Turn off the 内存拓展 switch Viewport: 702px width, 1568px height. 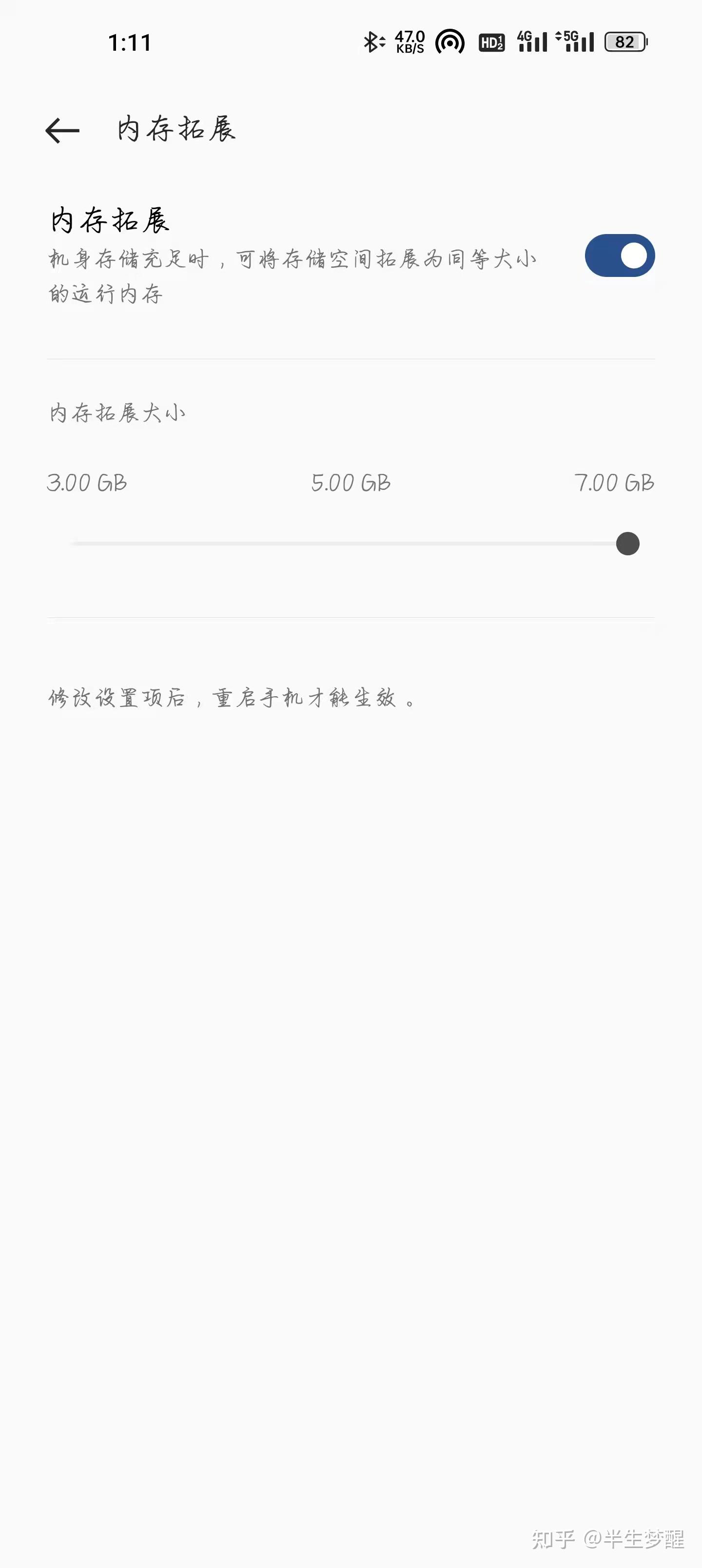tap(619, 255)
